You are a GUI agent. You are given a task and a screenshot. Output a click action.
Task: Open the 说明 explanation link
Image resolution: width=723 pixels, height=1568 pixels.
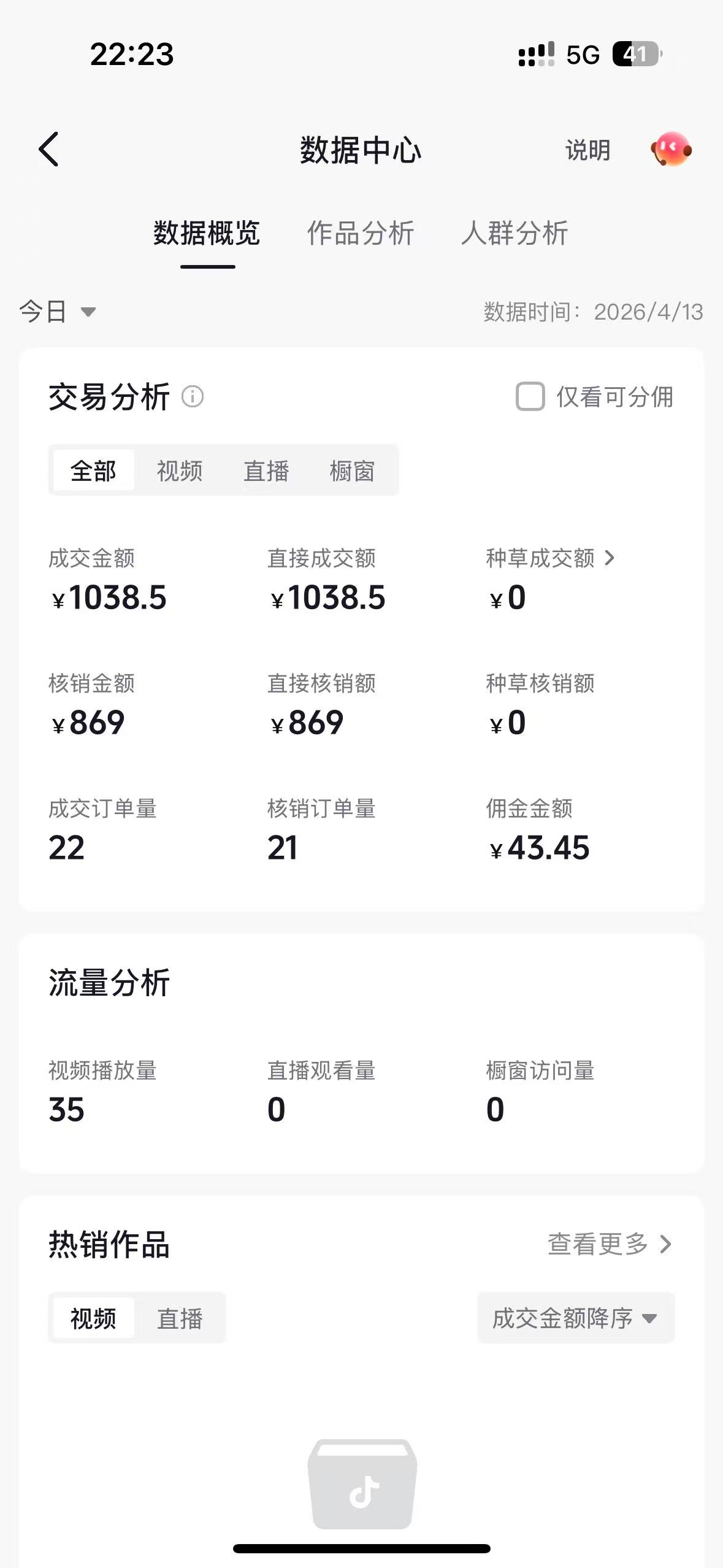pos(587,150)
